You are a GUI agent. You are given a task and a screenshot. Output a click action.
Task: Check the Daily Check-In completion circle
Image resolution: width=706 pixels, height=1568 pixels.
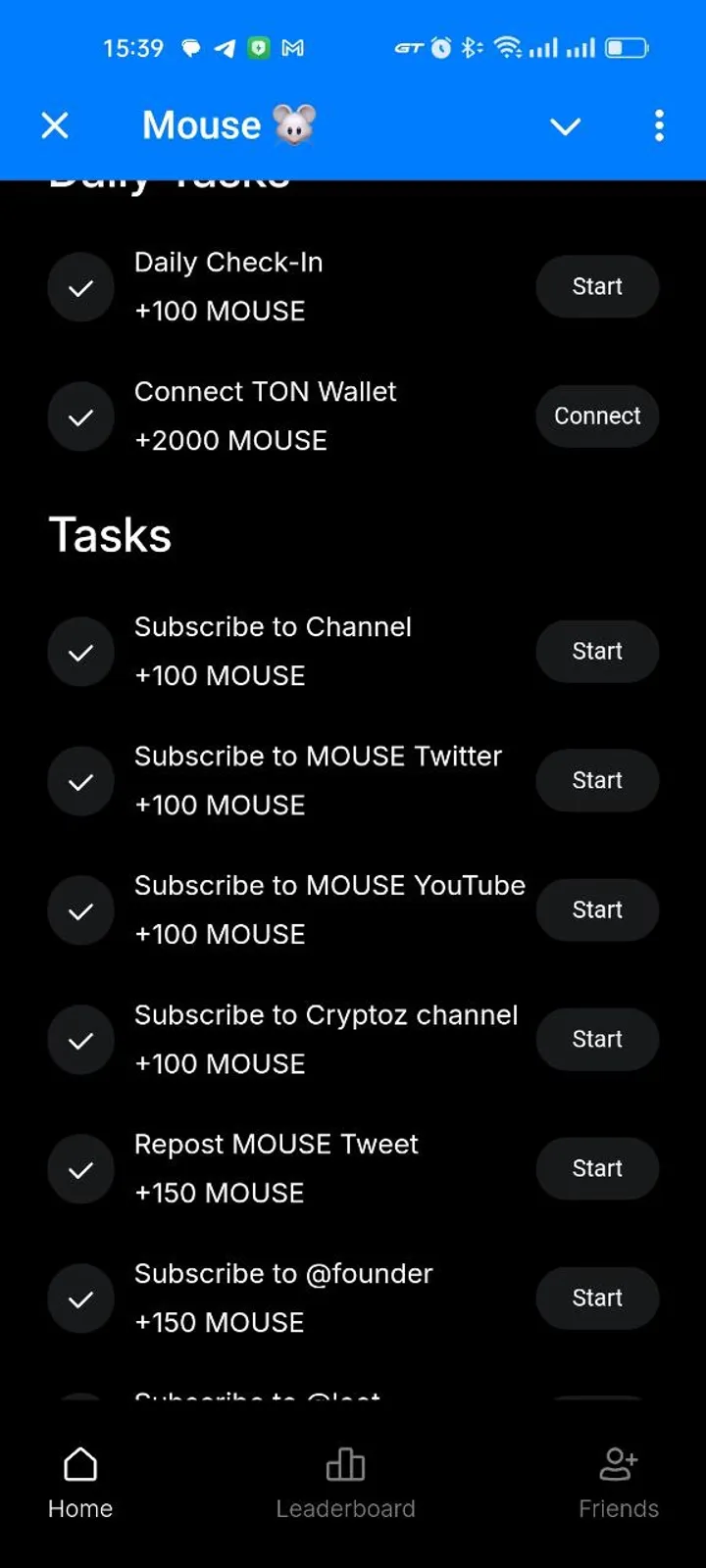click(80, 287)
